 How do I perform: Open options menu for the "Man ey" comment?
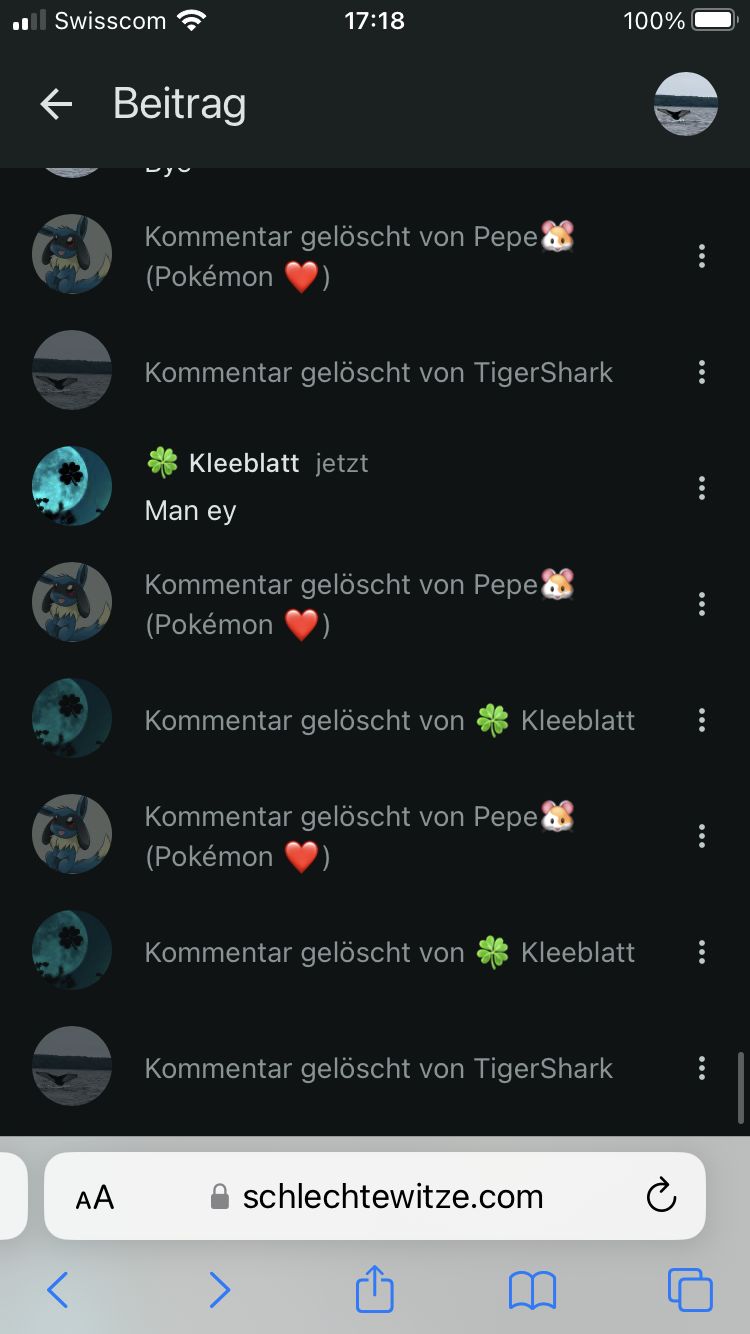coord(702,488)
